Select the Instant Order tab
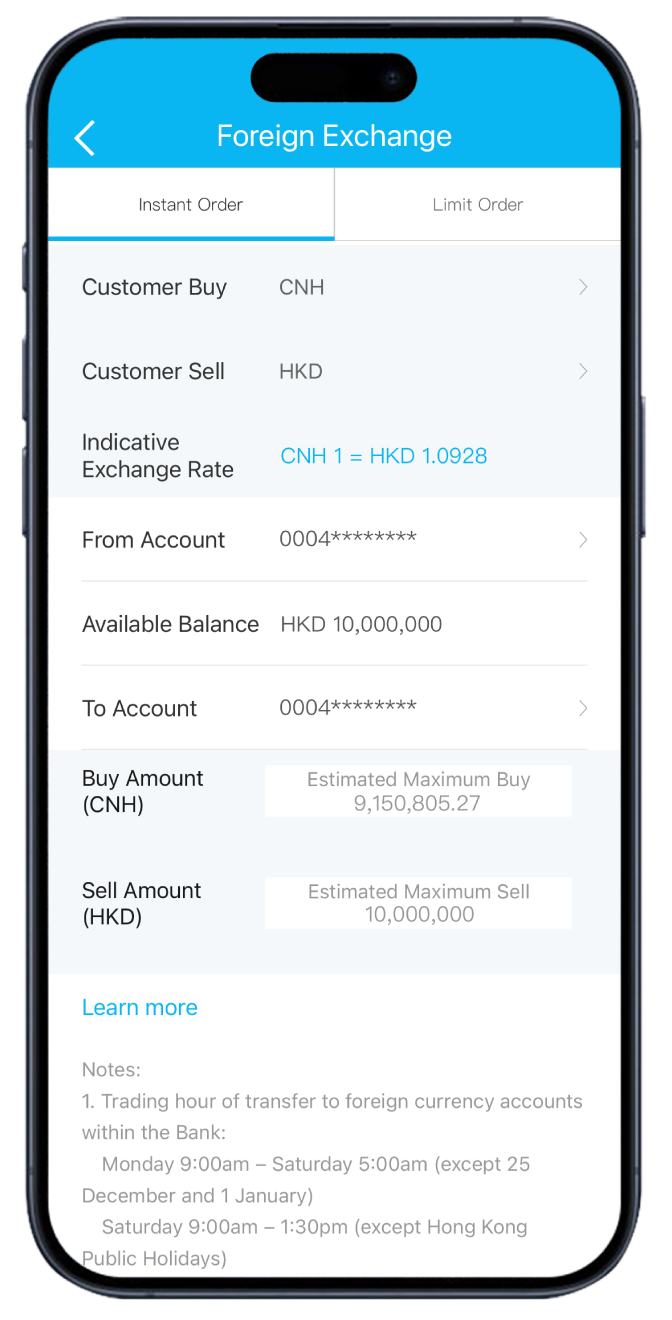 coord(191,204)
